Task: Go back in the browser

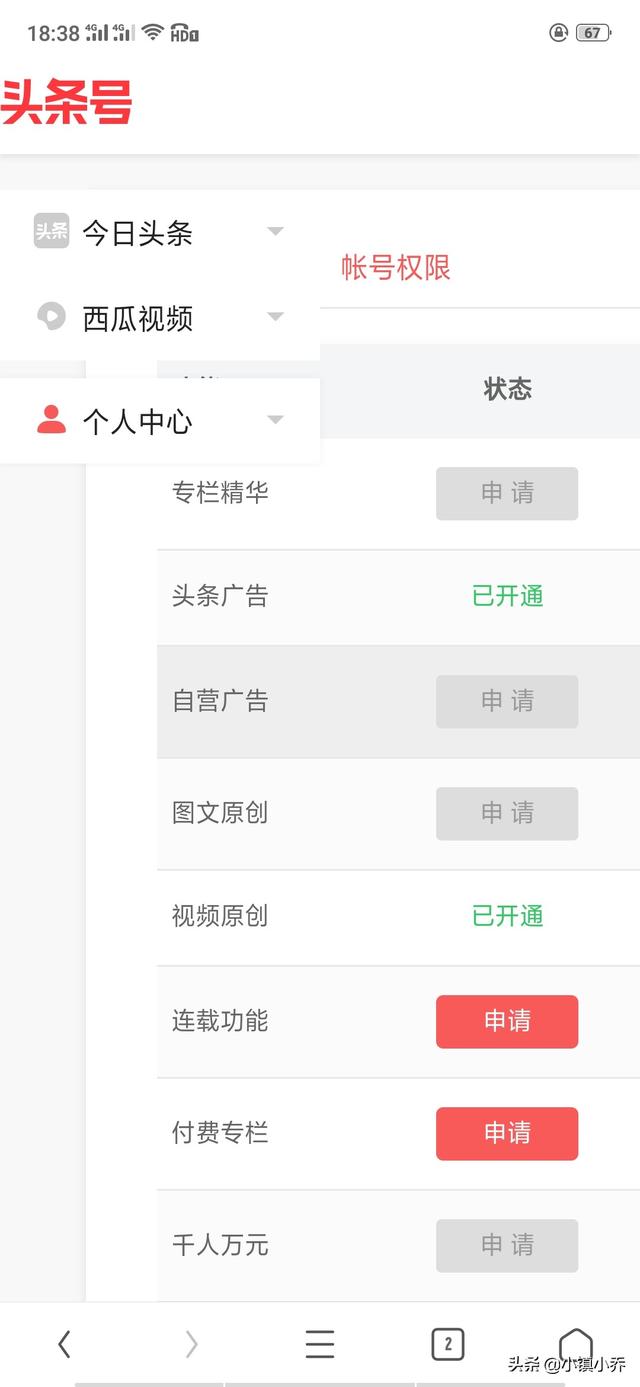Action: tap(64, 1344)
